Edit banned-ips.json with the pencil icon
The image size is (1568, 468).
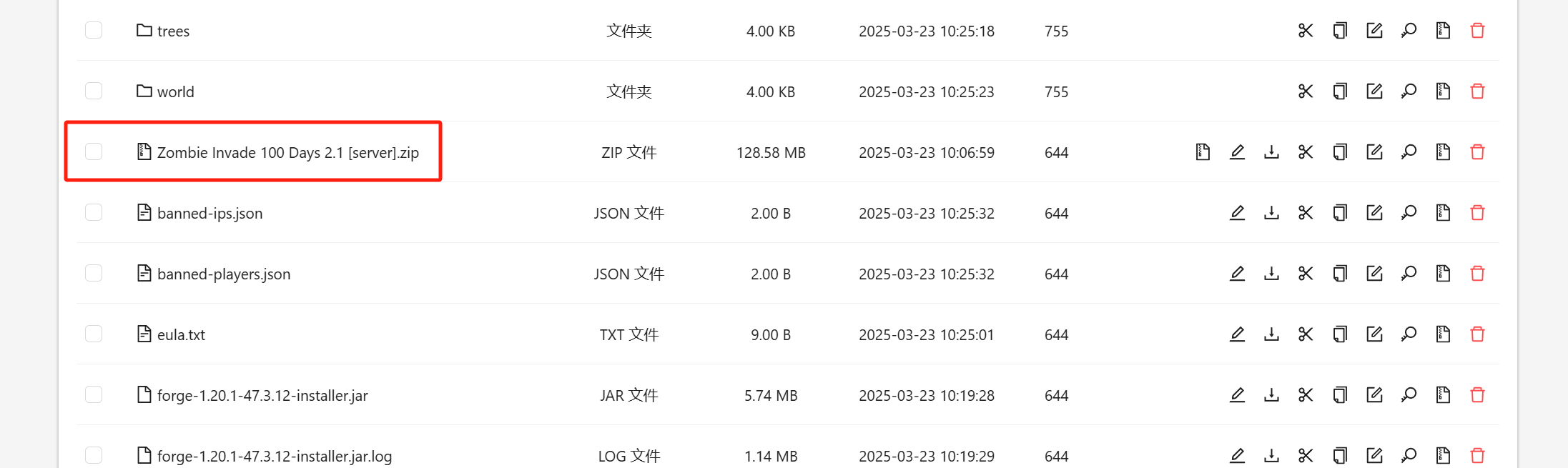click(x=1237, y=213)
